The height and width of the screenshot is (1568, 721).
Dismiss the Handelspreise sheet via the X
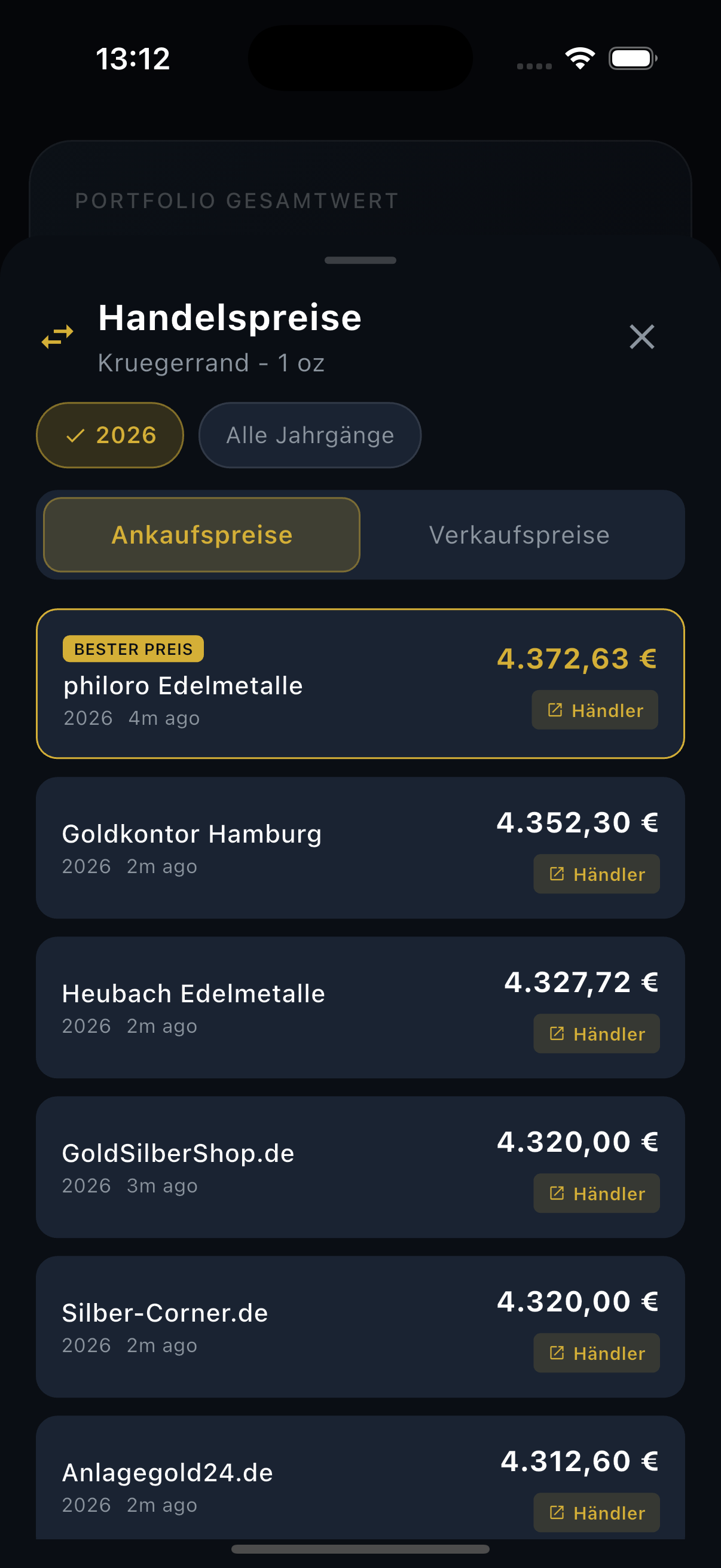tap(642, 337)
